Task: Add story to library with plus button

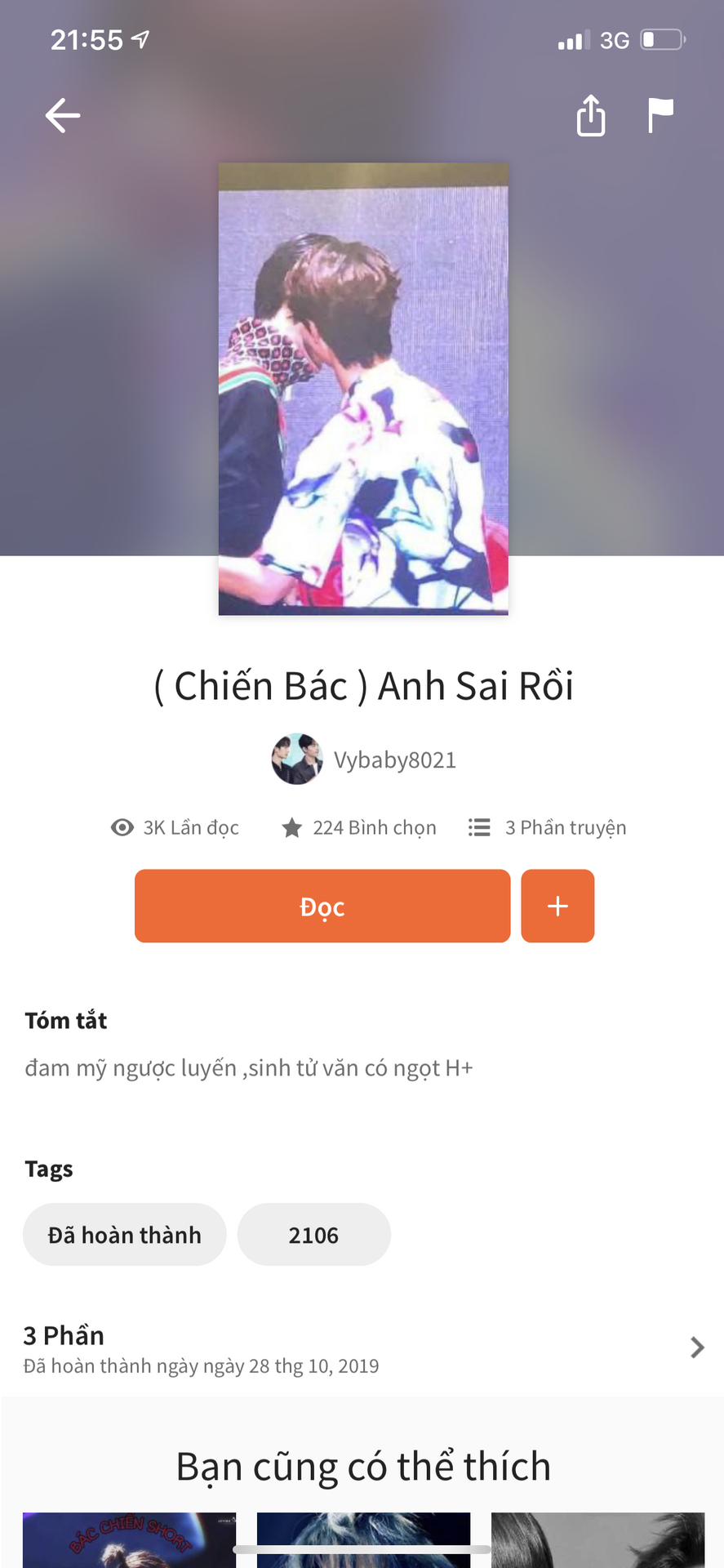Action: (557, 906)
